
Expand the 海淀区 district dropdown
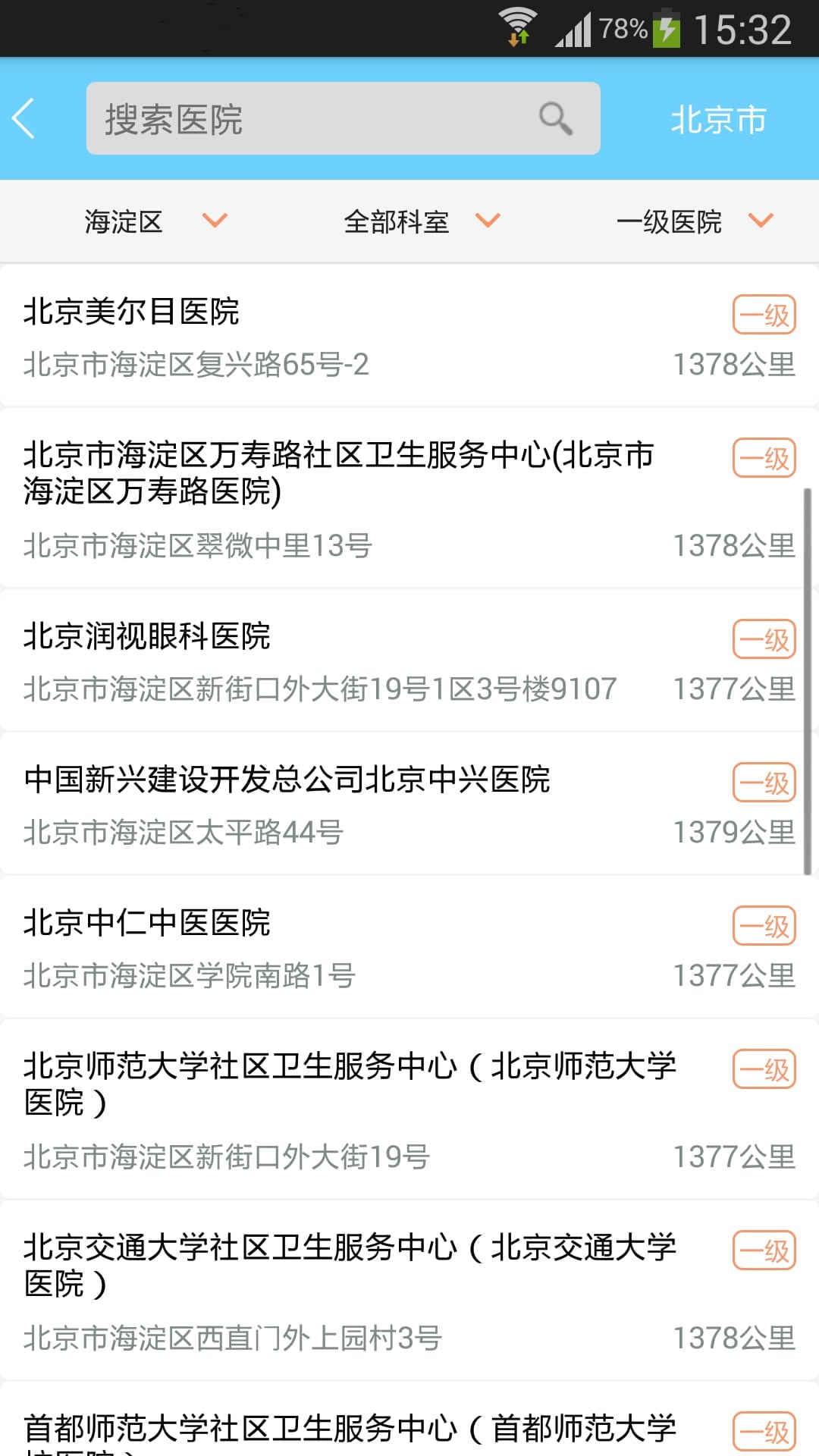(215, 221)
